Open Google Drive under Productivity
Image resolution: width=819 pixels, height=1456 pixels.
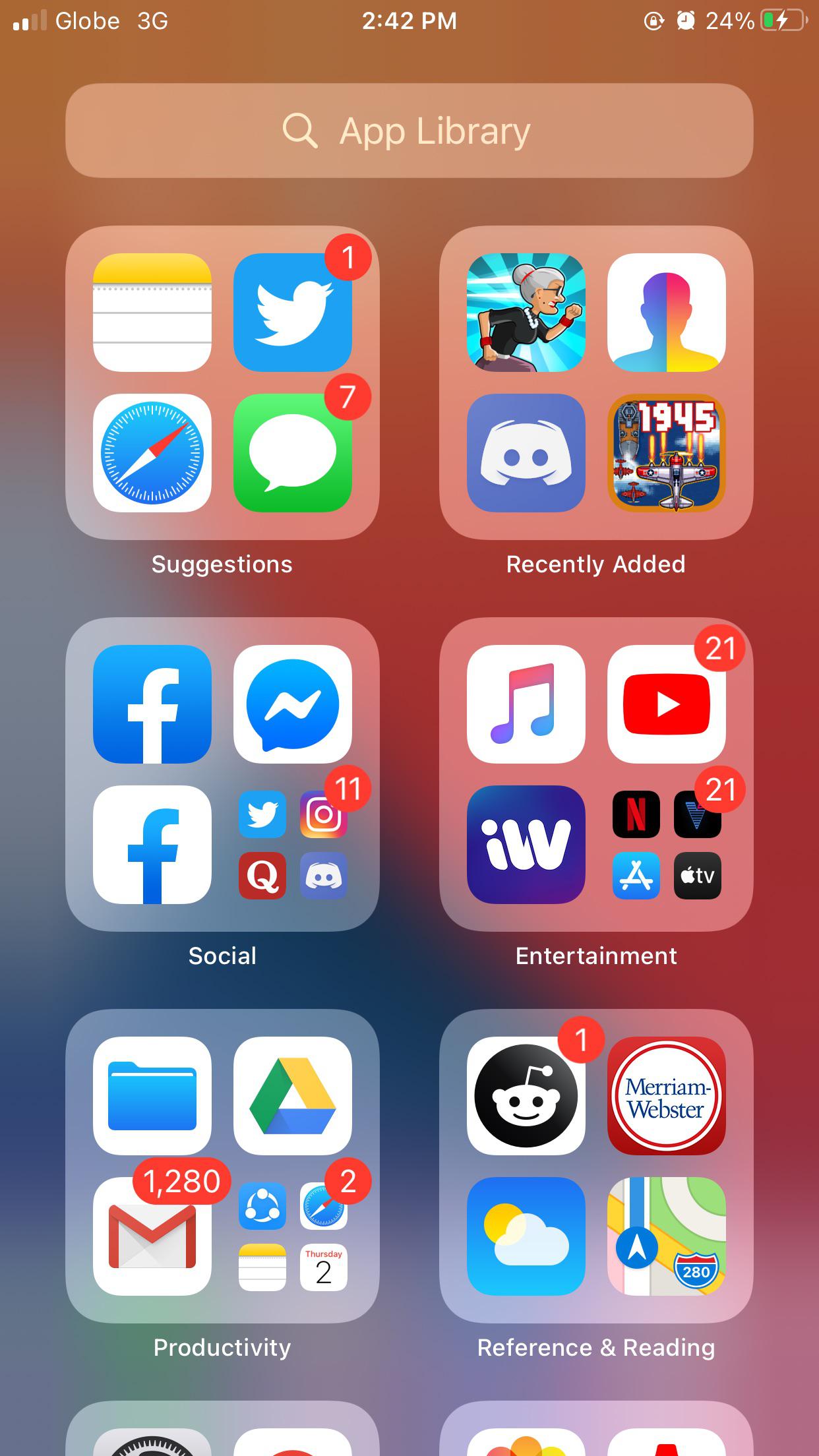coord(293,1096)
